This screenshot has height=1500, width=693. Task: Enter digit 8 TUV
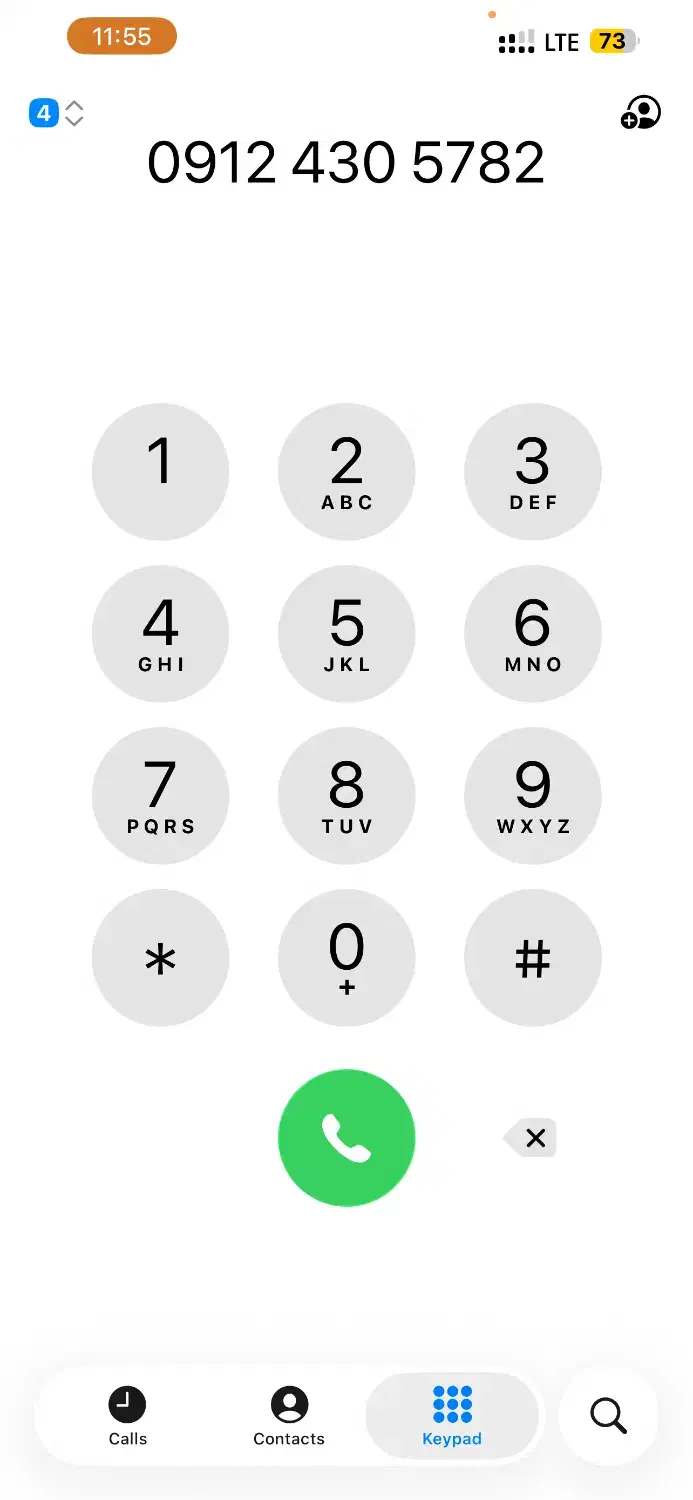[x=346, y=796]
